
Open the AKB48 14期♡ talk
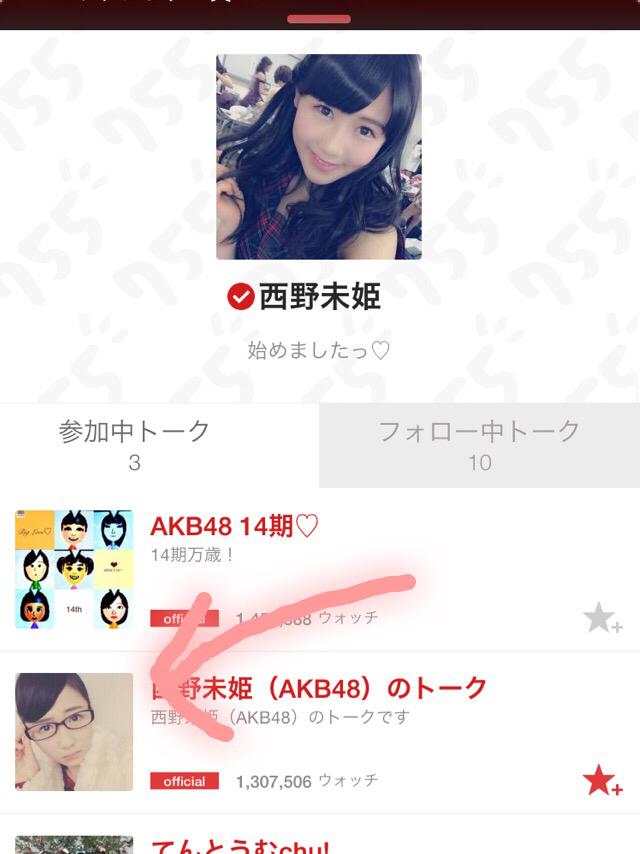click(x=234, y=527)
